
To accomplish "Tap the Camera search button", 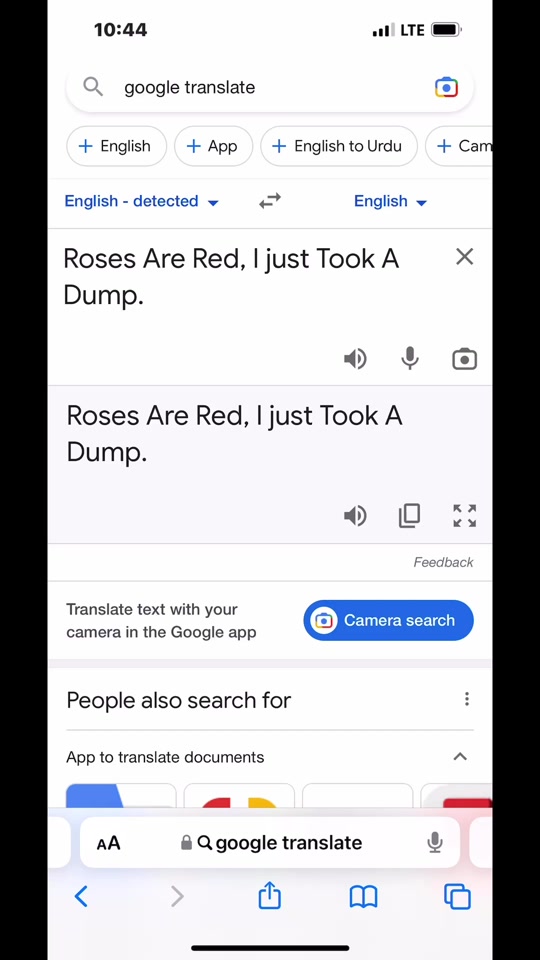I will pyautogui.click(x=388, y=620).
